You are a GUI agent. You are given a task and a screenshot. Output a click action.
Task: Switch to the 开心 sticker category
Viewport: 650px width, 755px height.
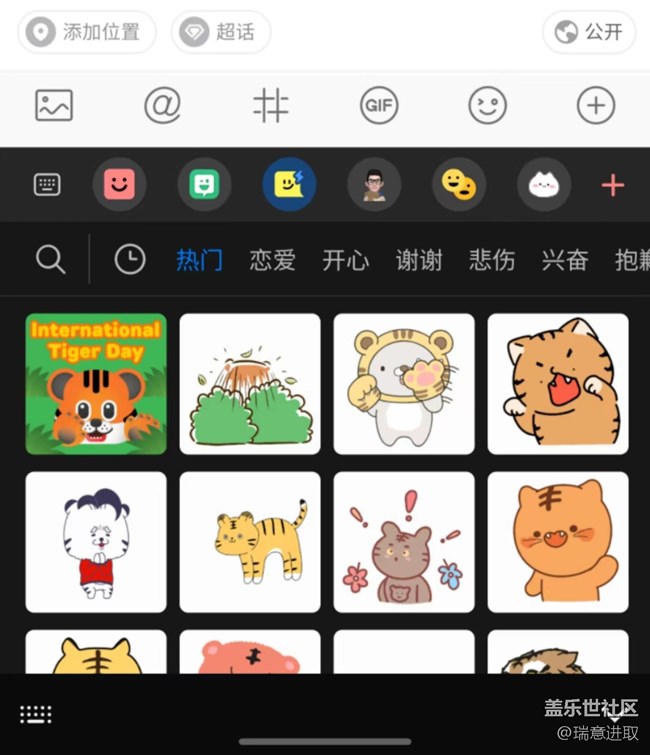click(x=346, y=261)
